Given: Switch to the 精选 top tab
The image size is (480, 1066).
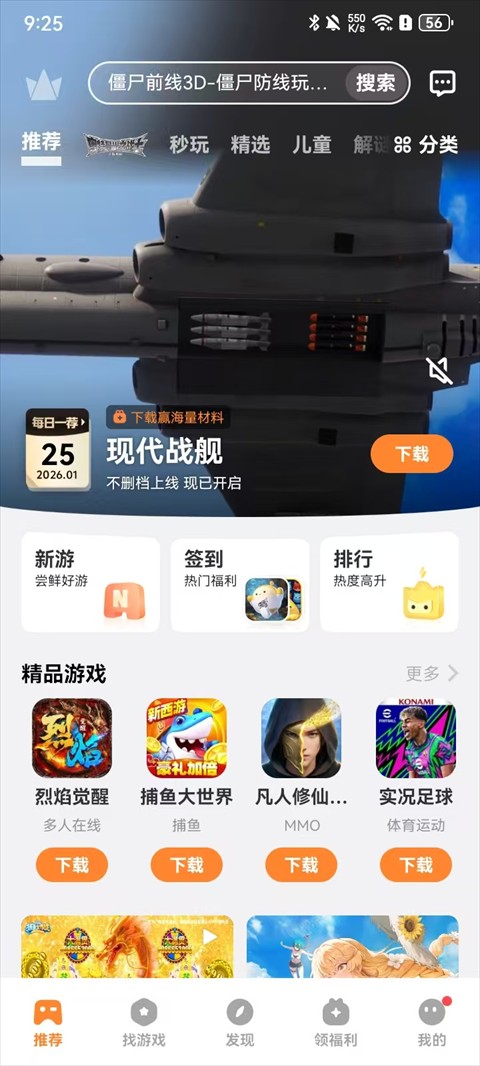Looking at the screenshot, I should tap(250, 145).
